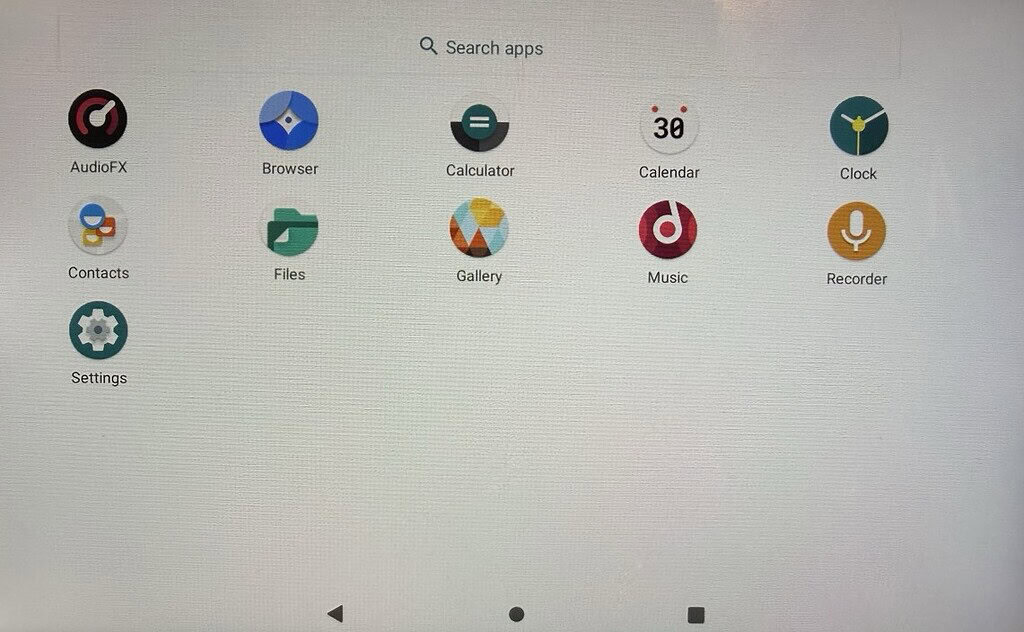Open the Music app
Screen dimensions: 1024x632
[668, 230]
